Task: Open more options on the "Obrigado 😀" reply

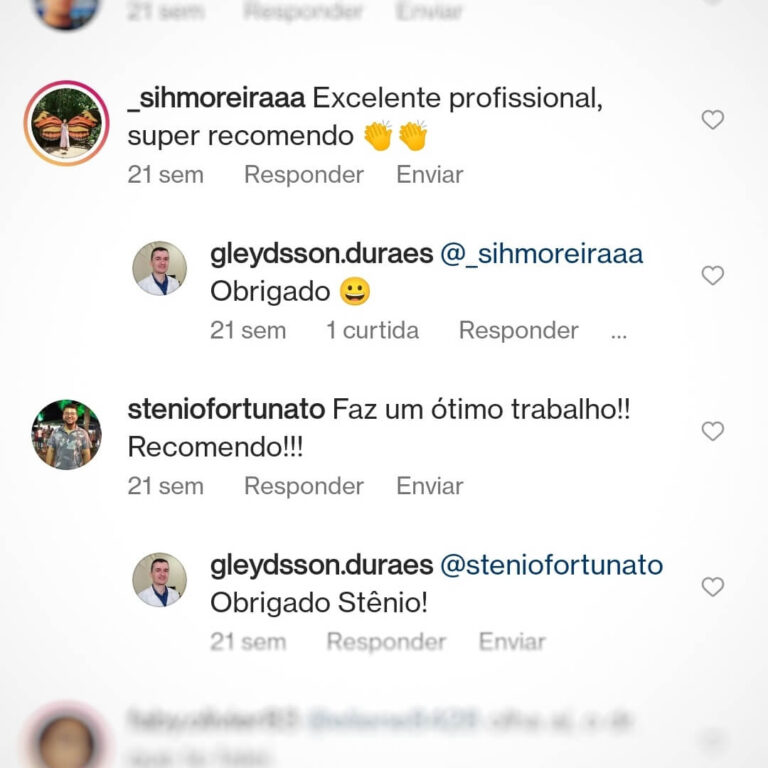Action: pyautogui.click(x=619, y=332)
